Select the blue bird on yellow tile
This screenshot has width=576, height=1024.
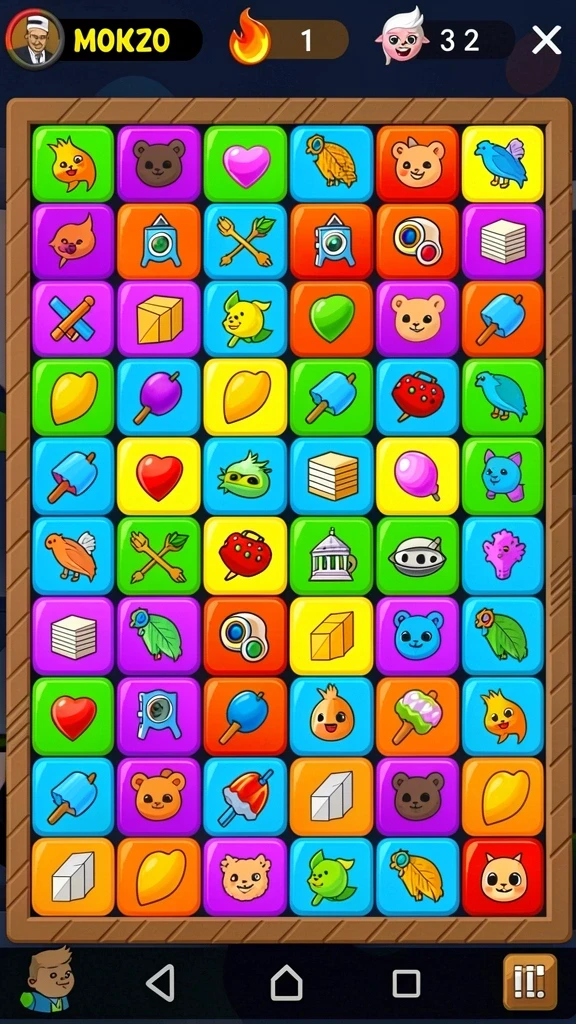tap(503, 164)
